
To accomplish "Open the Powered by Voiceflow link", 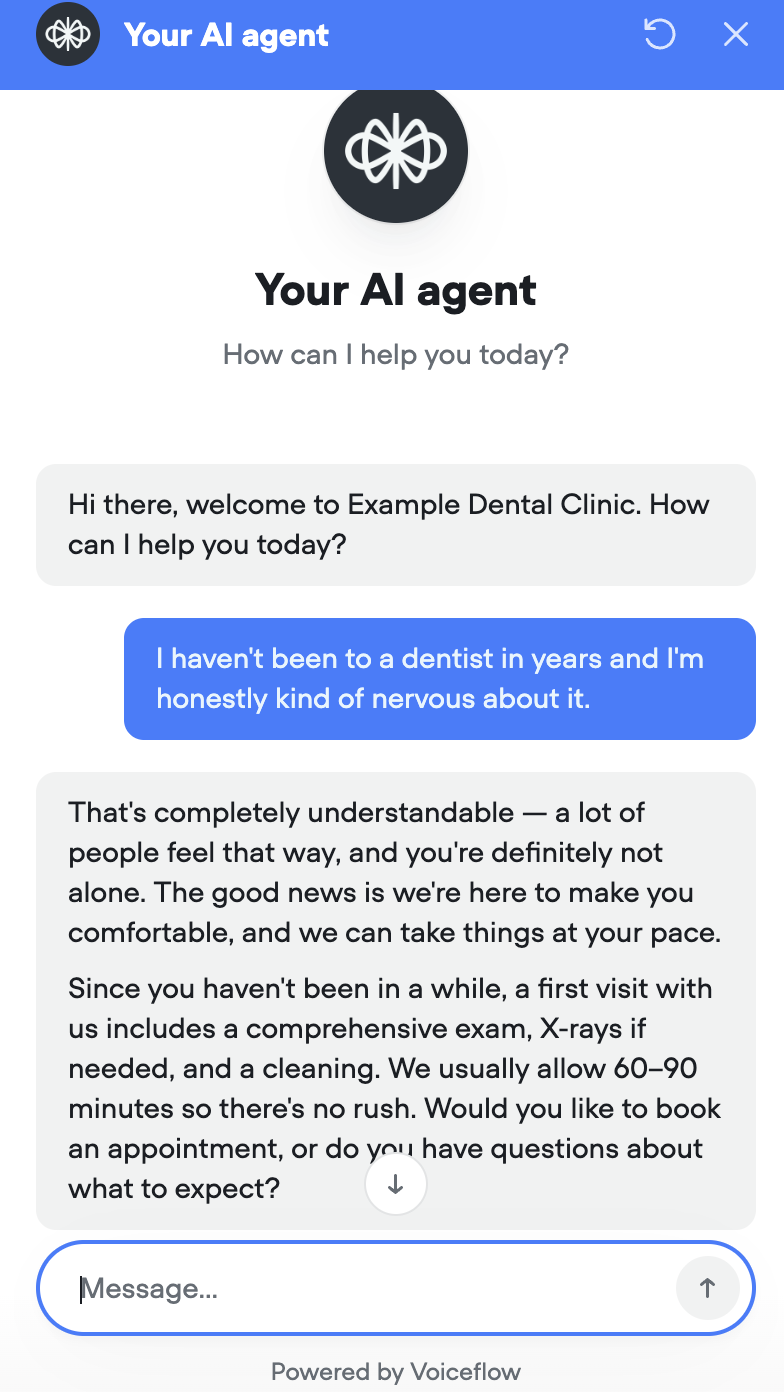I will (x=395, y=1371).
